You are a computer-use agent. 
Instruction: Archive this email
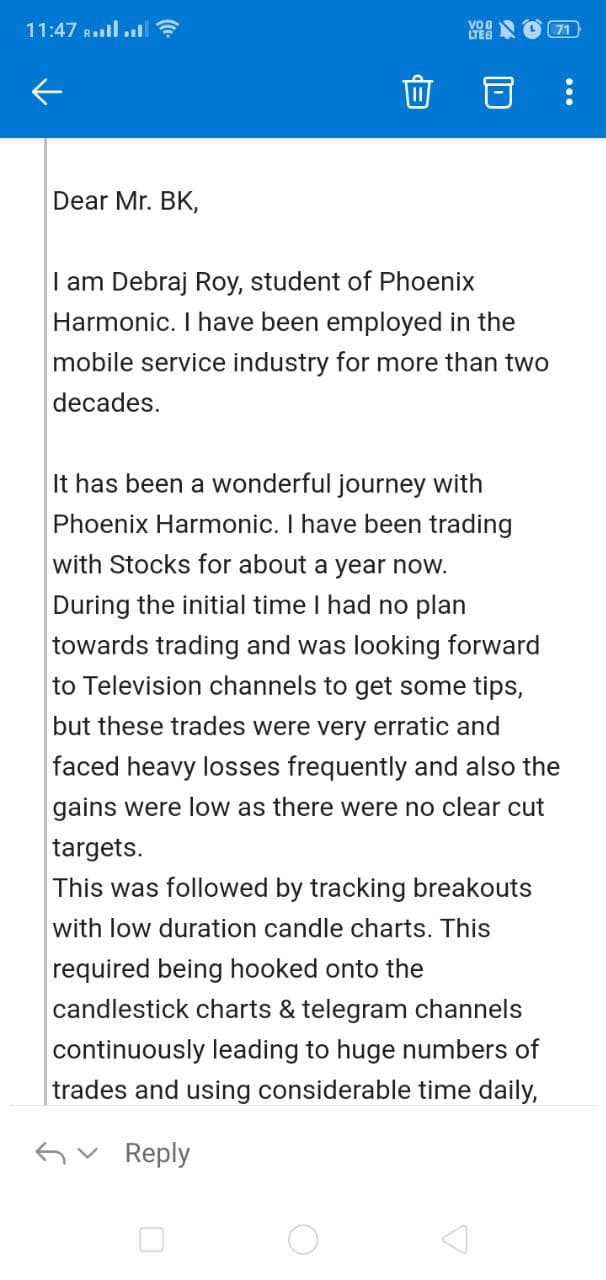coord(497,93)
